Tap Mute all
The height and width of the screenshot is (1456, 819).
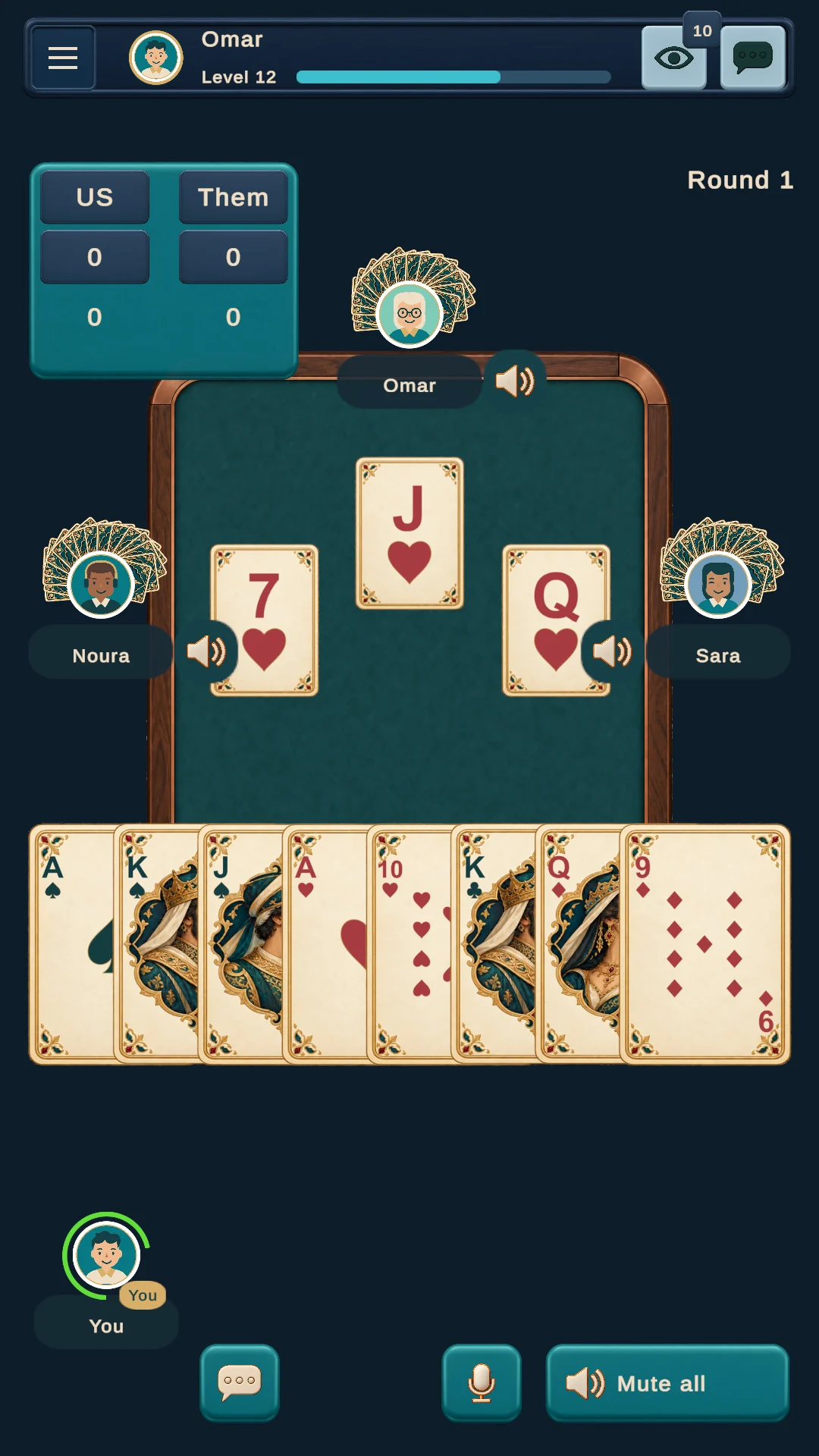tap(667, 1382)
